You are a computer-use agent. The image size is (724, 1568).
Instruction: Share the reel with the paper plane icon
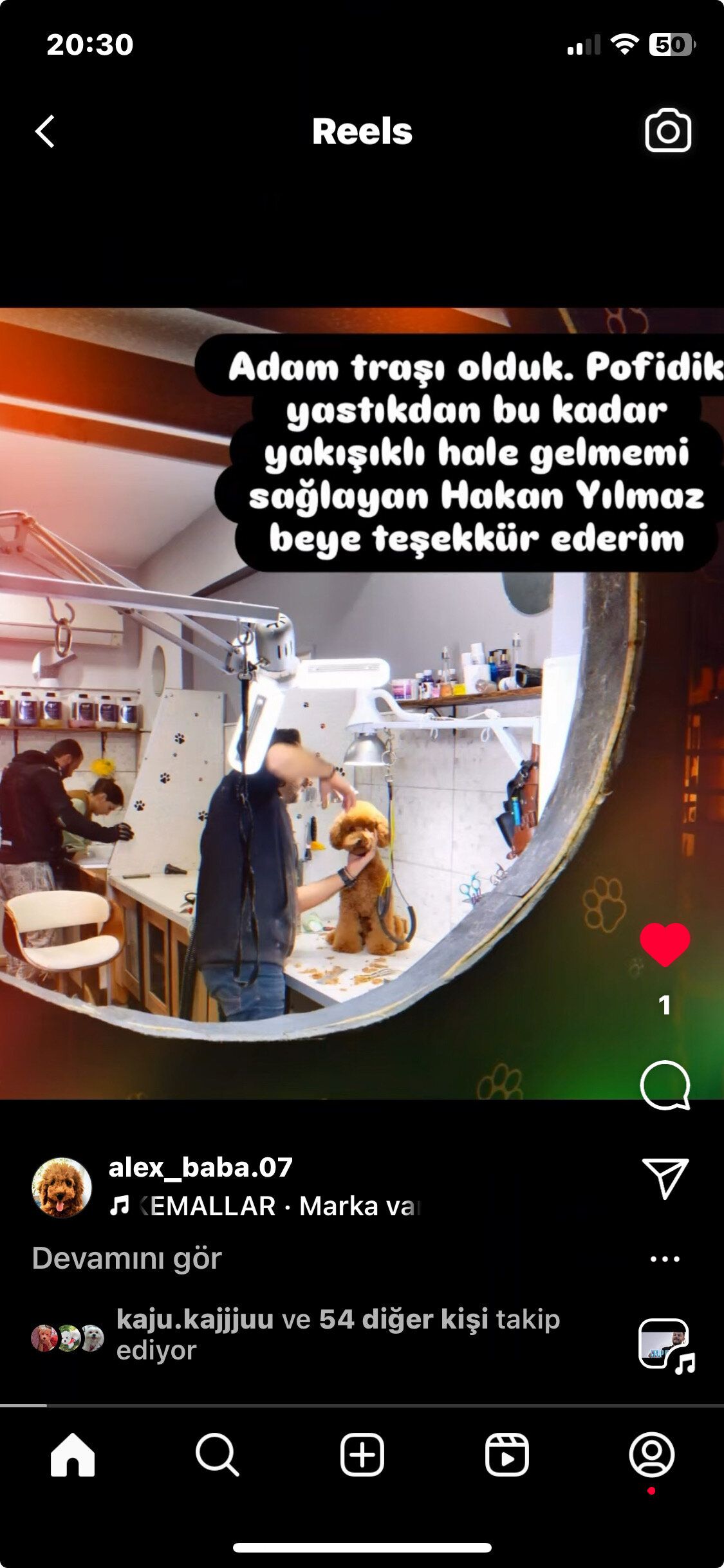coord(665,1178)
